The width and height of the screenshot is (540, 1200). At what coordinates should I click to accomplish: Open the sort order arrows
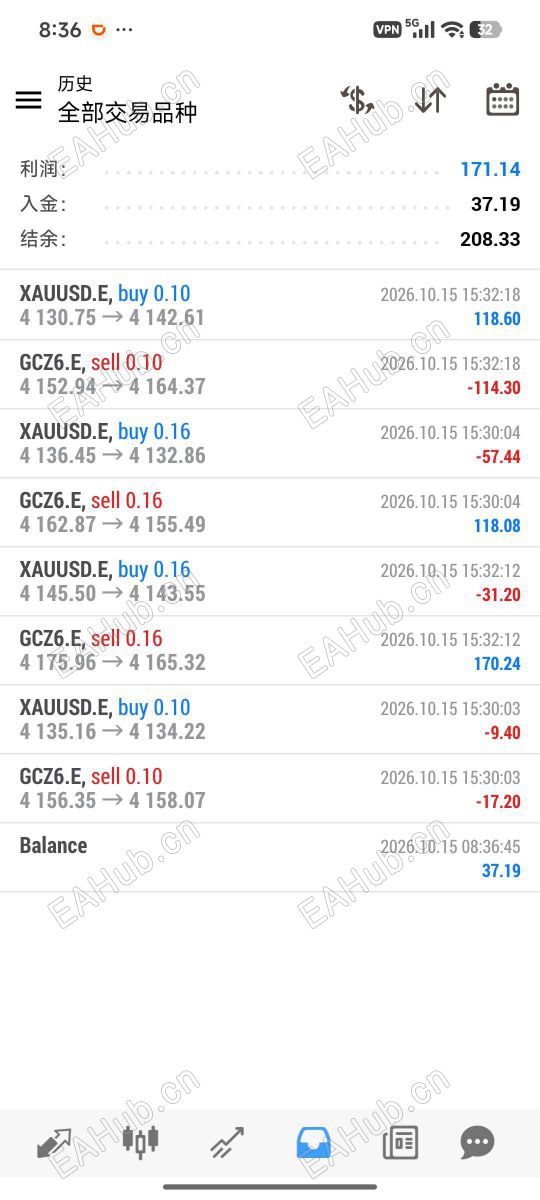(430, 99)
